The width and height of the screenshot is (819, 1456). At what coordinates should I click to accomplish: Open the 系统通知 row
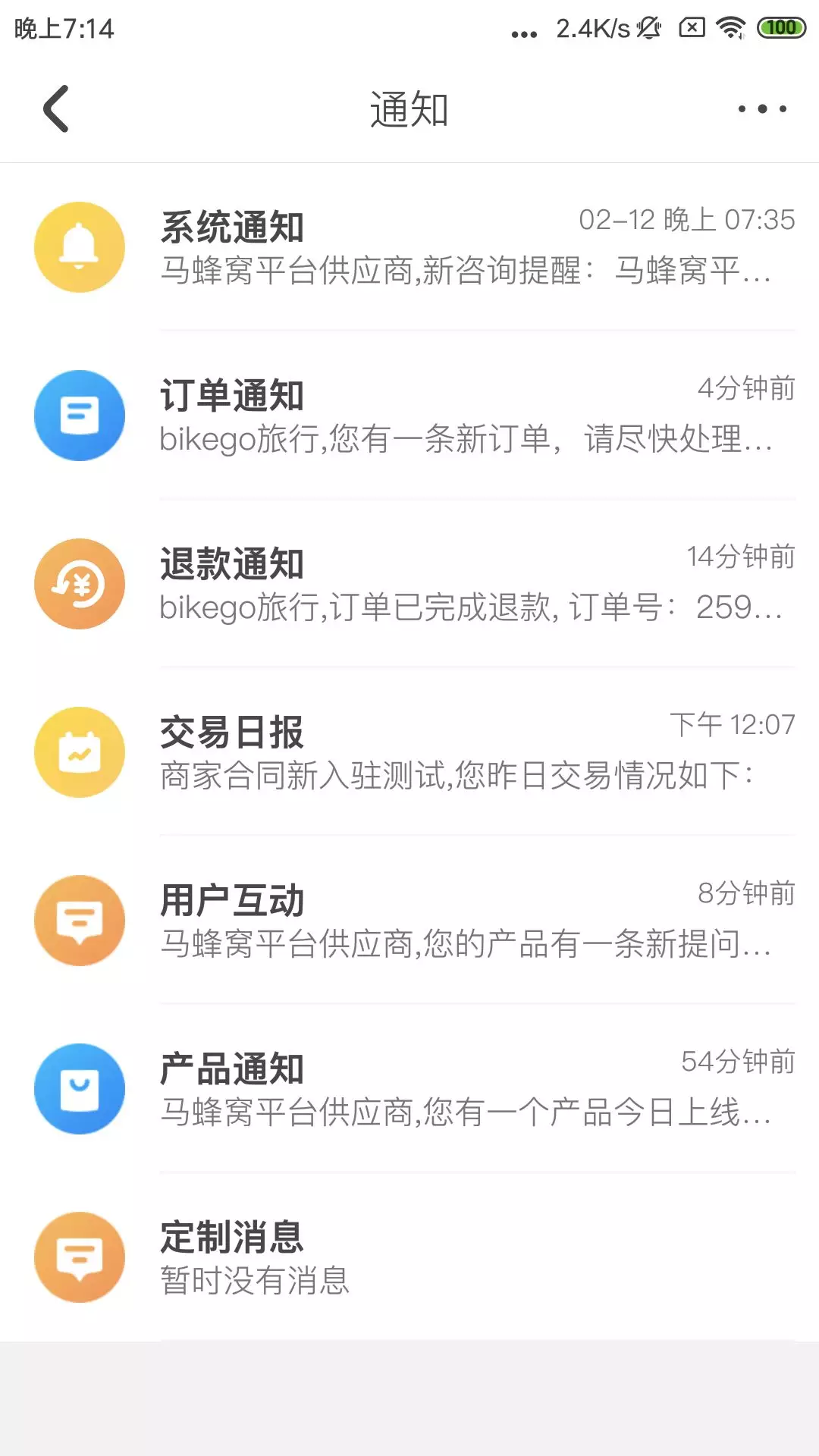pyautogui.click(x=409, y=247)
